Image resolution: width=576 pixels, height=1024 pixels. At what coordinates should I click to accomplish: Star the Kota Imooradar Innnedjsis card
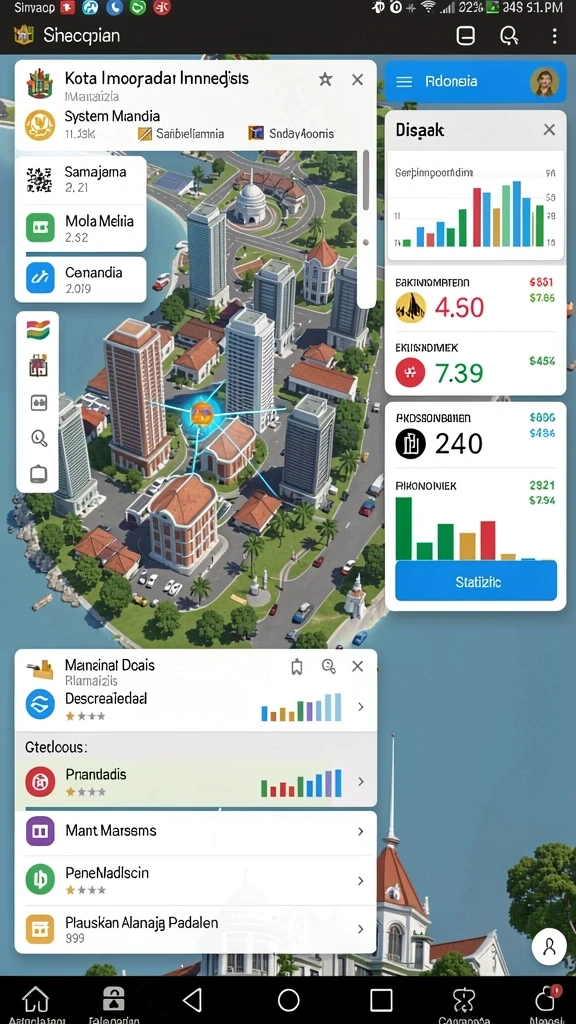325,80
